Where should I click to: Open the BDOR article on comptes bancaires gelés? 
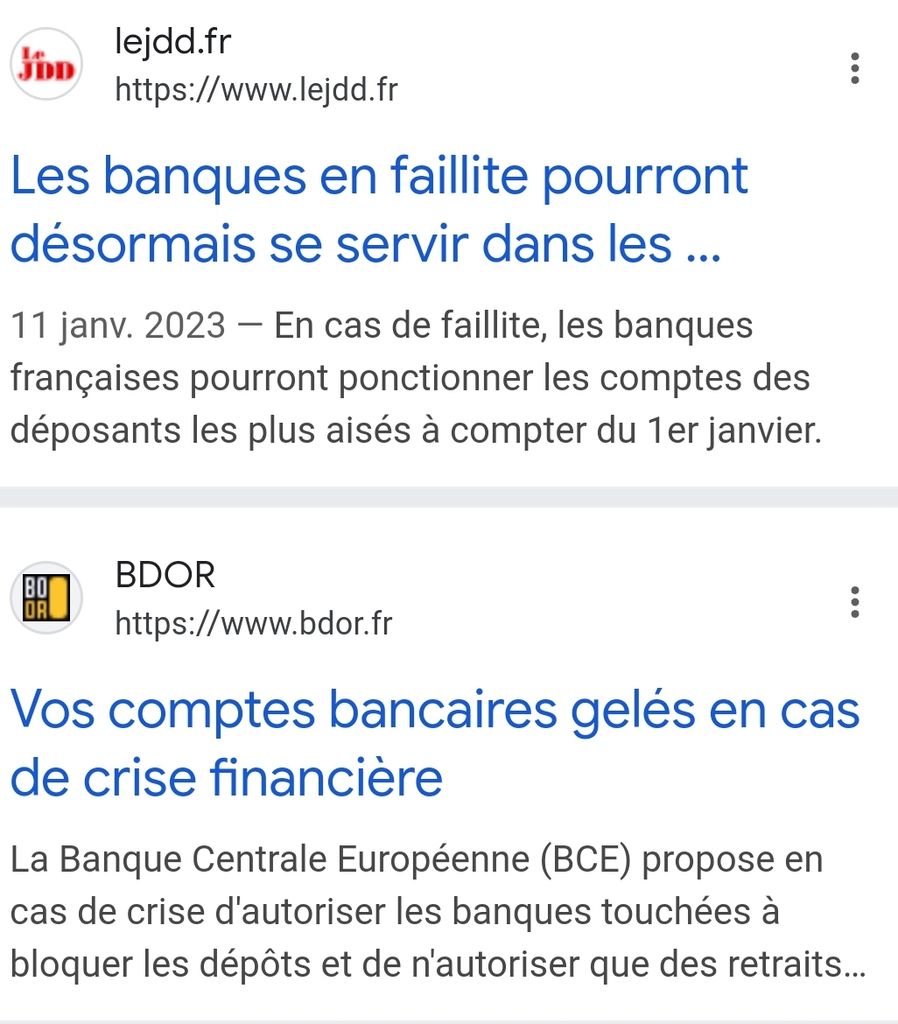point(434,743)
